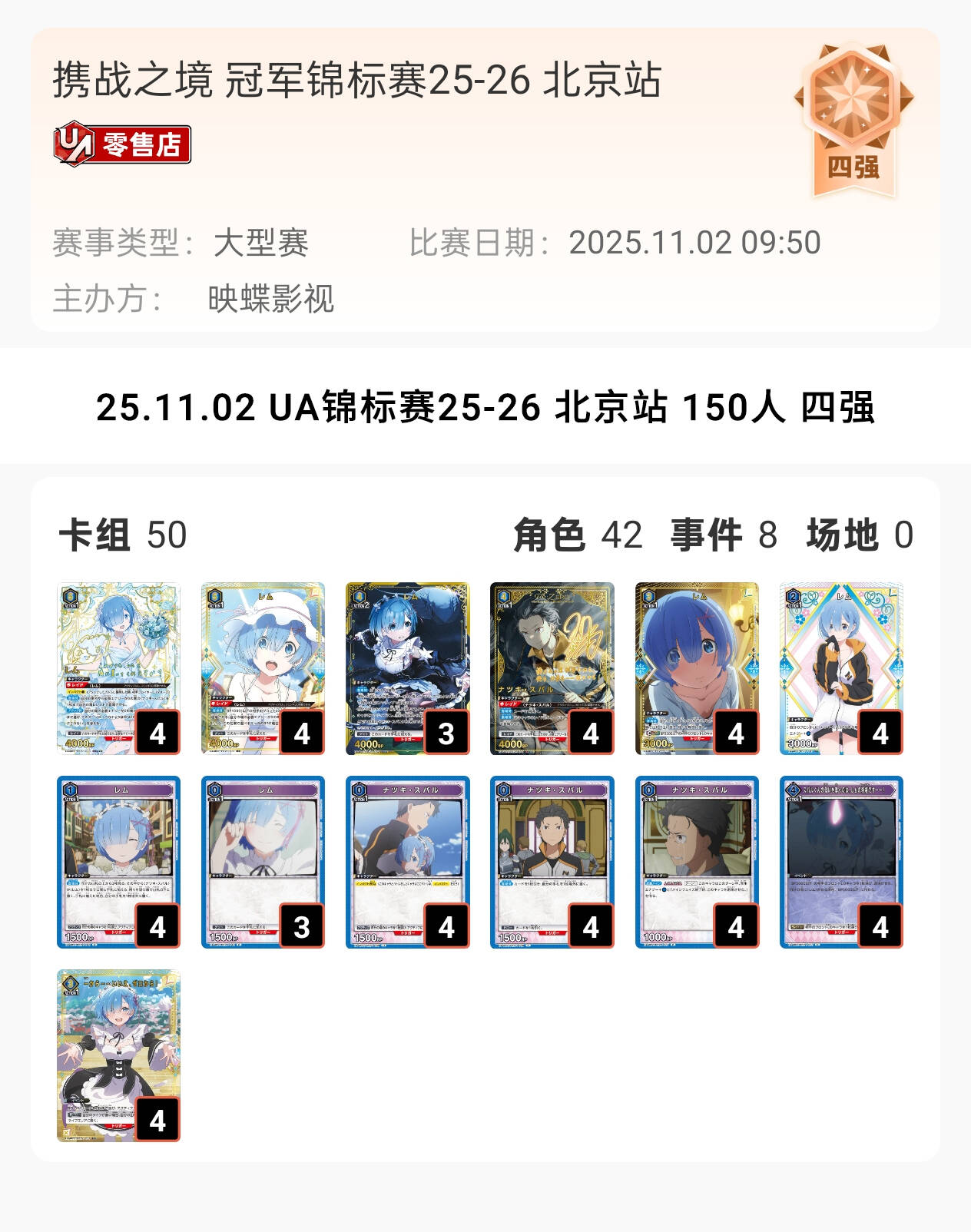
Task: Open the gold signed Natsuki Subaru card
Action: coord(552,668)
